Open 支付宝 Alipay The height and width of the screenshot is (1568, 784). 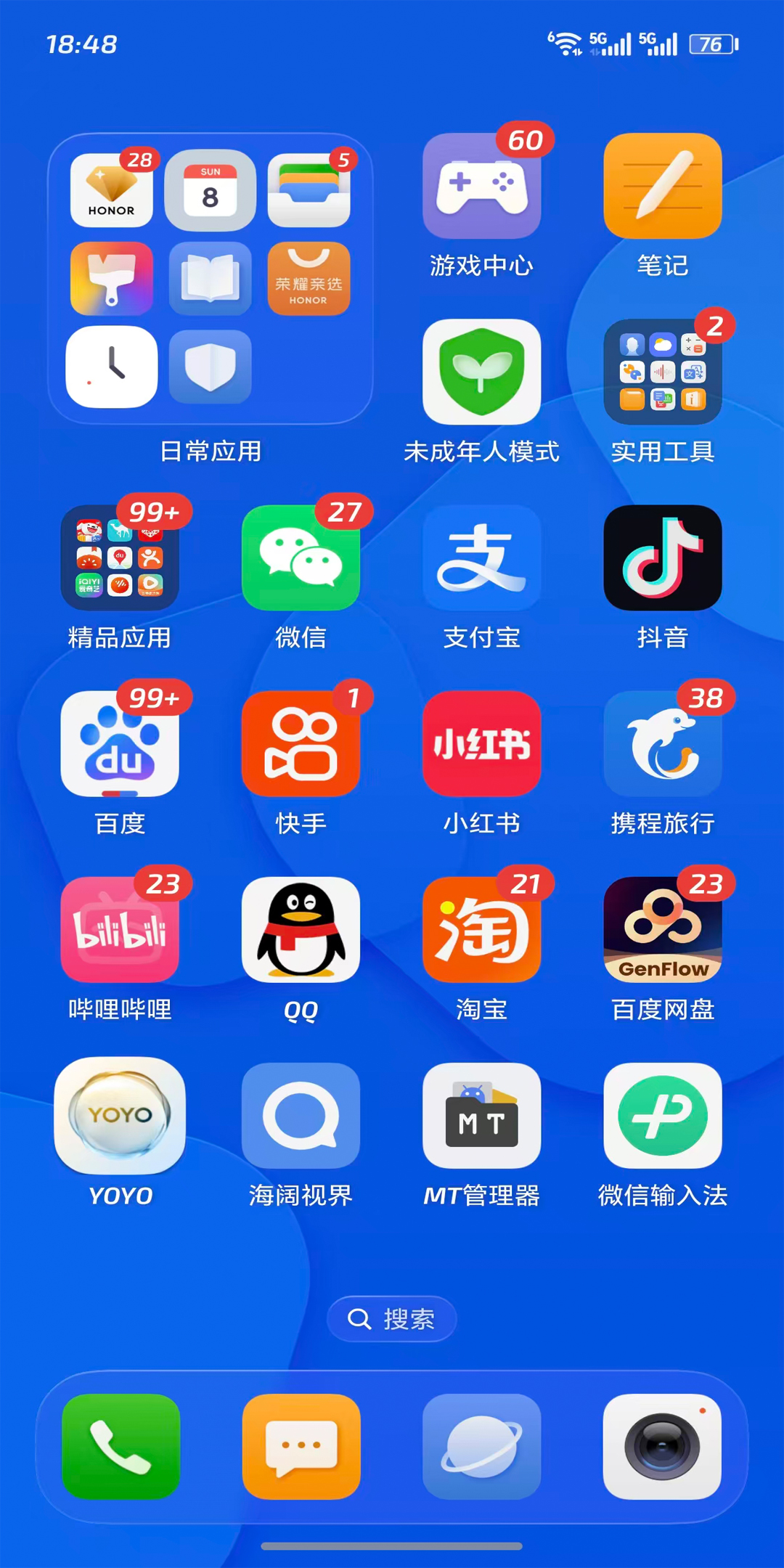tap(481, 558)
